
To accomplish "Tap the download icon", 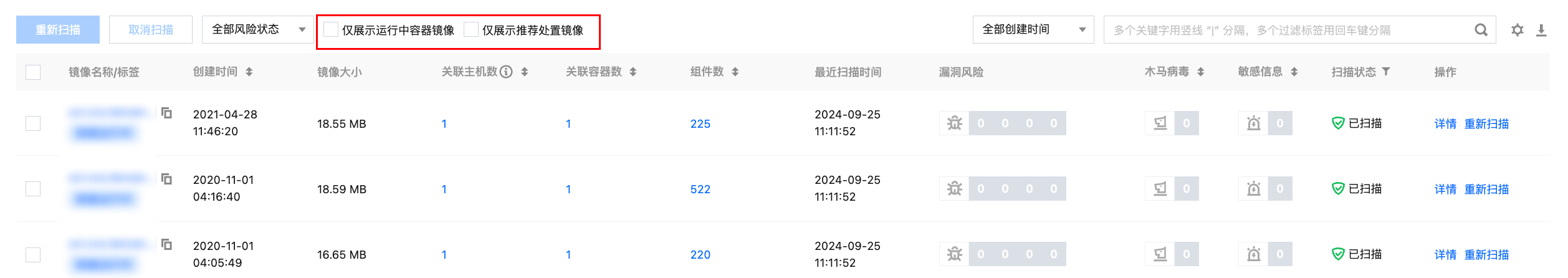I will coord(1541,30).
